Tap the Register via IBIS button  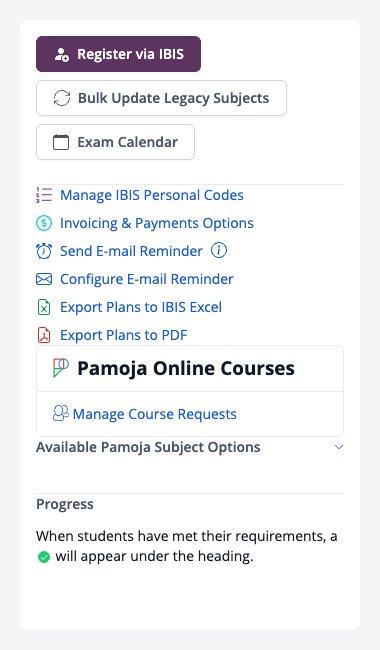pyautogui.click(x=119, y=54)
